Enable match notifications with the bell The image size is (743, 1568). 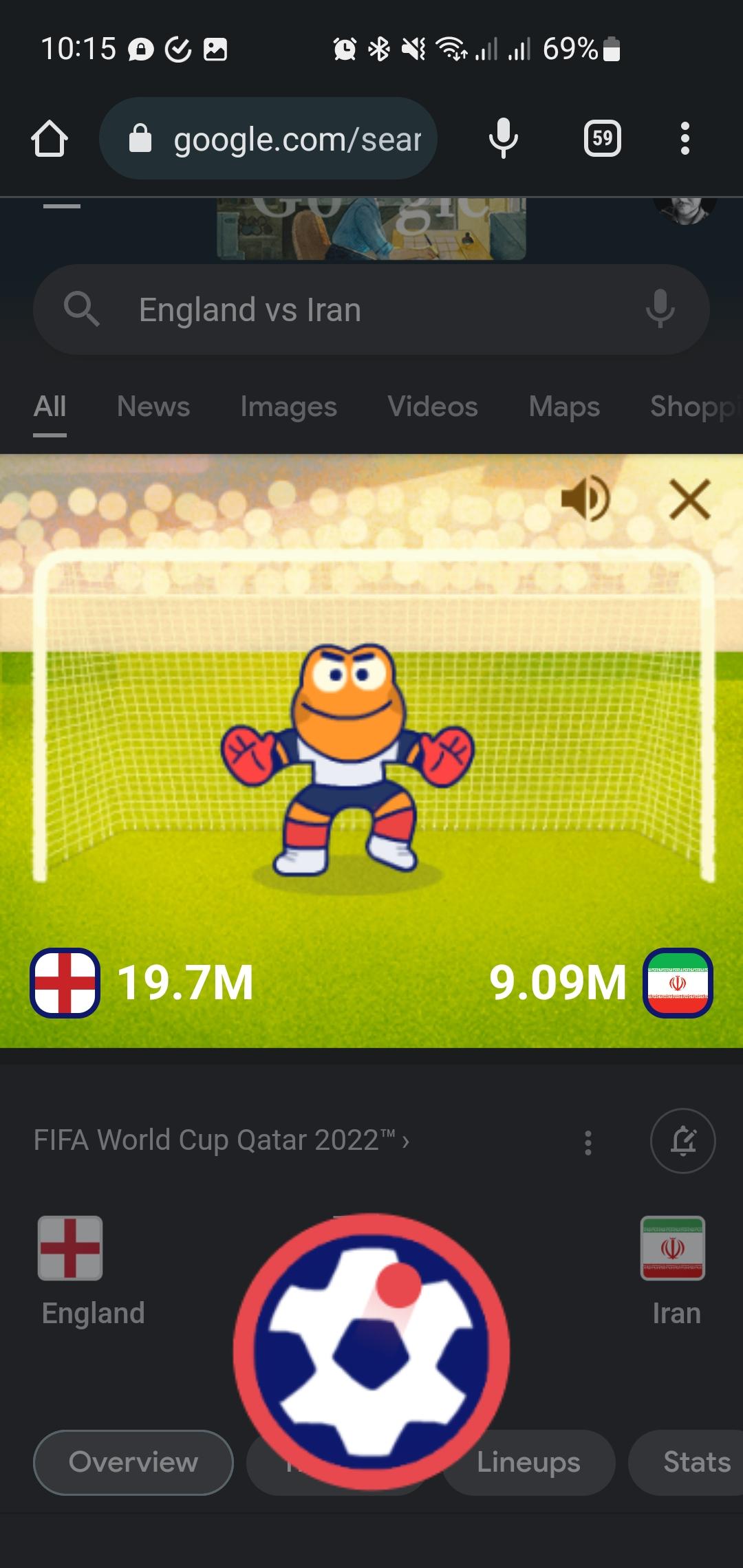[682, 1141]
